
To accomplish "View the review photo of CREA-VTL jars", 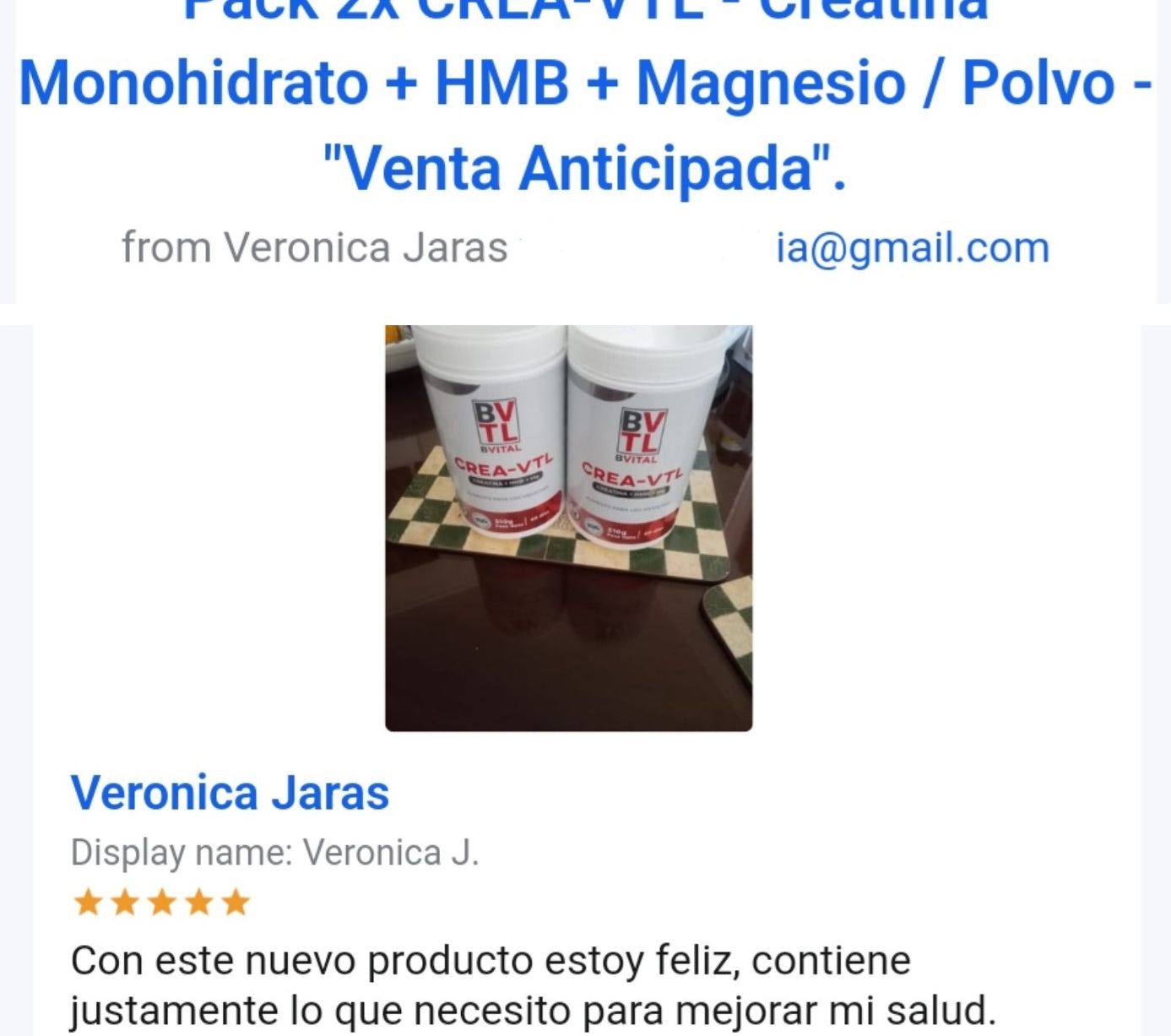I will (x=568, y=528).
